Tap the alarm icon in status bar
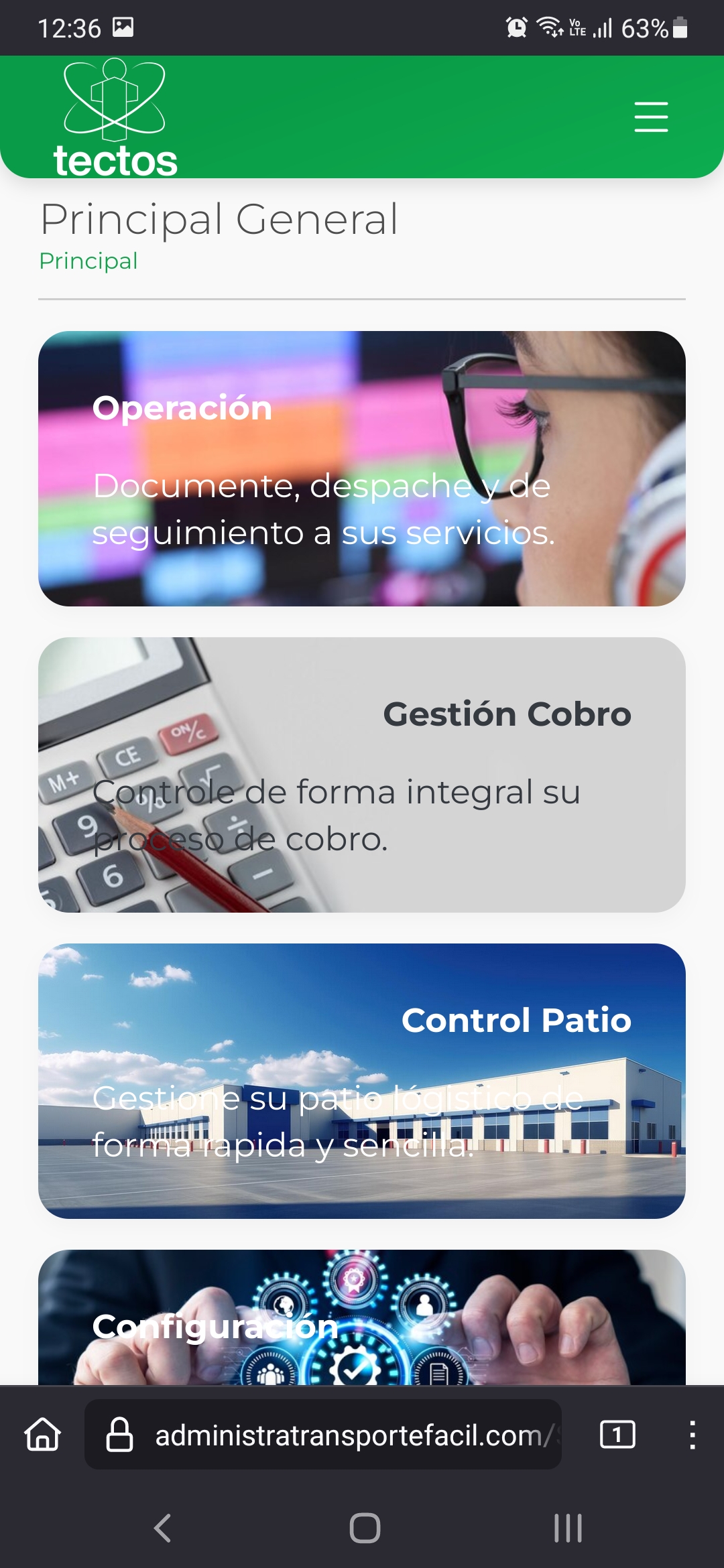724x1568 pixels. pyautogui.click(x=518, y=27)
